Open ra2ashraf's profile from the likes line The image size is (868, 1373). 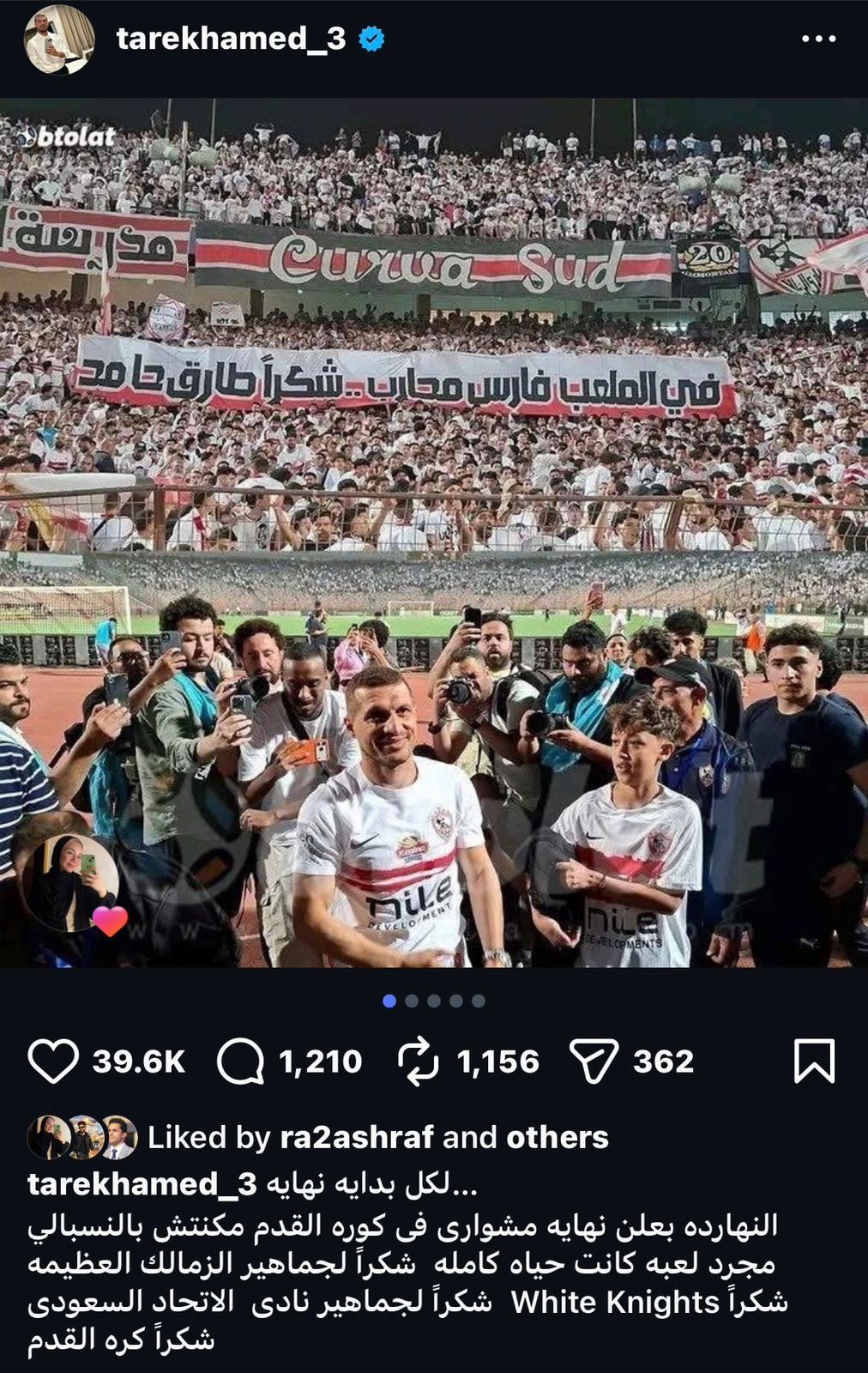(356, 1137)
